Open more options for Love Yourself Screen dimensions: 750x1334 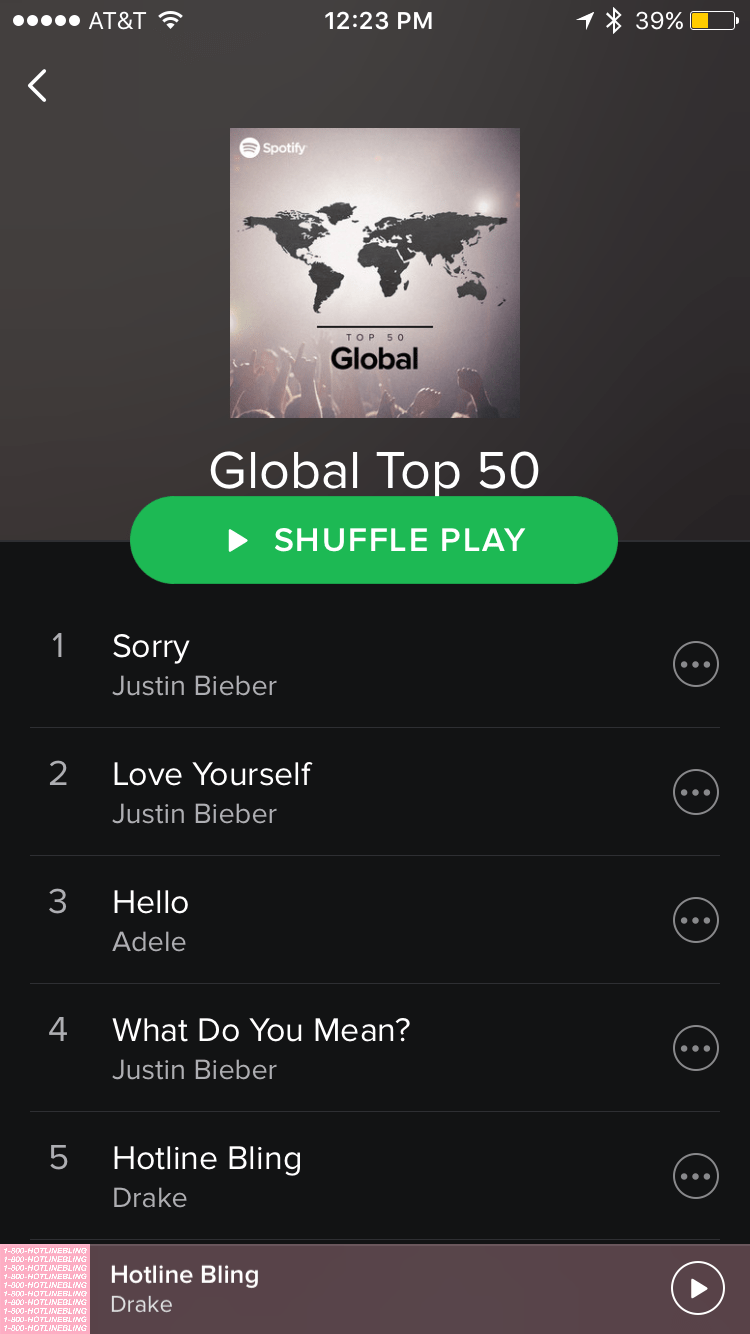[695, 792]
